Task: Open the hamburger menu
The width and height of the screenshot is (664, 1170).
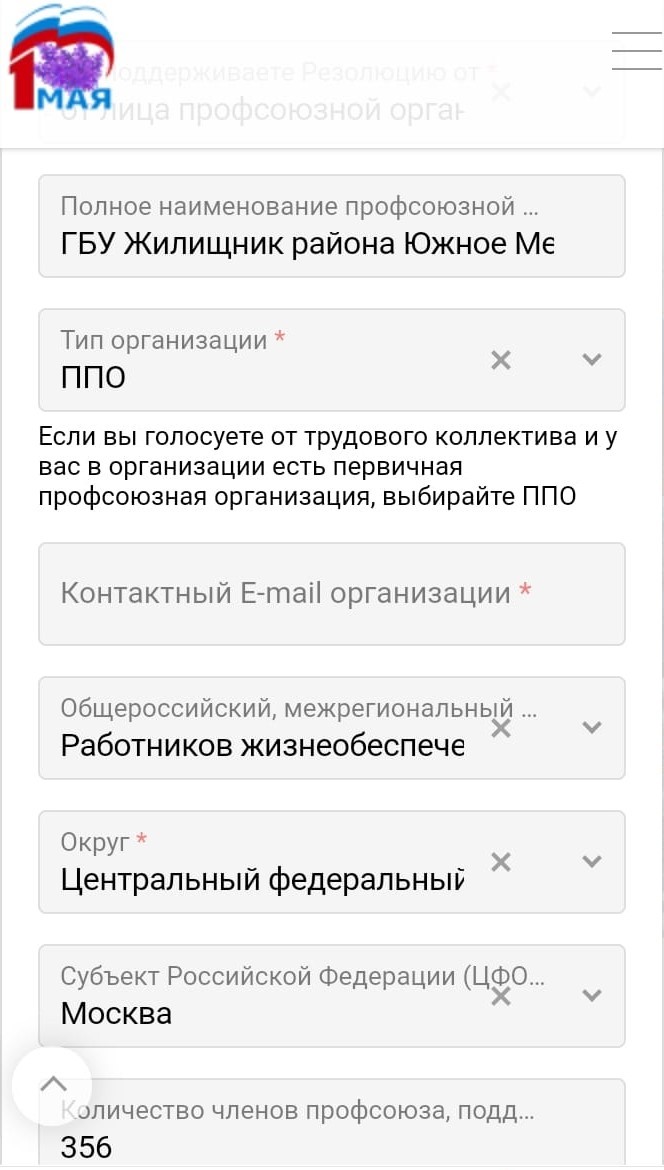Action: 636,51
